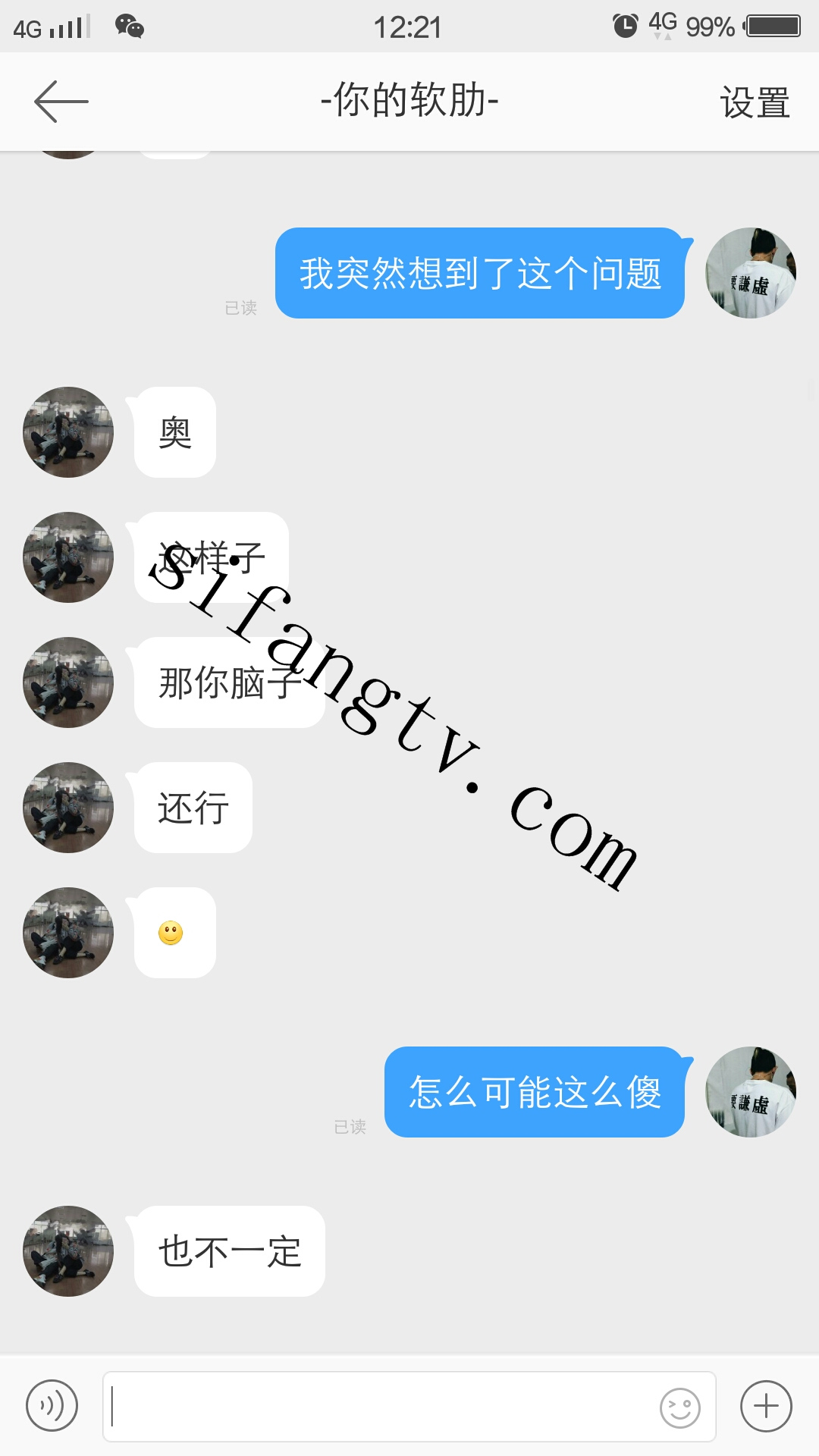Open contact avatar beside 奥 message
Viewport: 819px width, 1456px height.
tap(68, 432)
